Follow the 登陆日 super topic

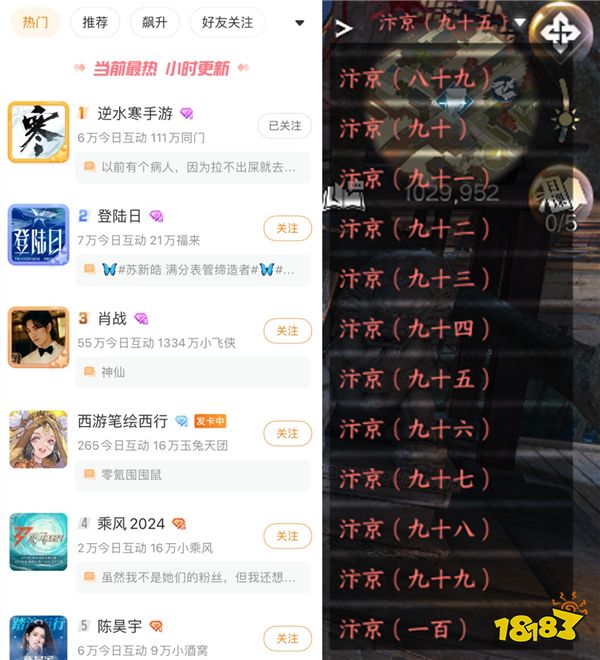tap(287, 228)
